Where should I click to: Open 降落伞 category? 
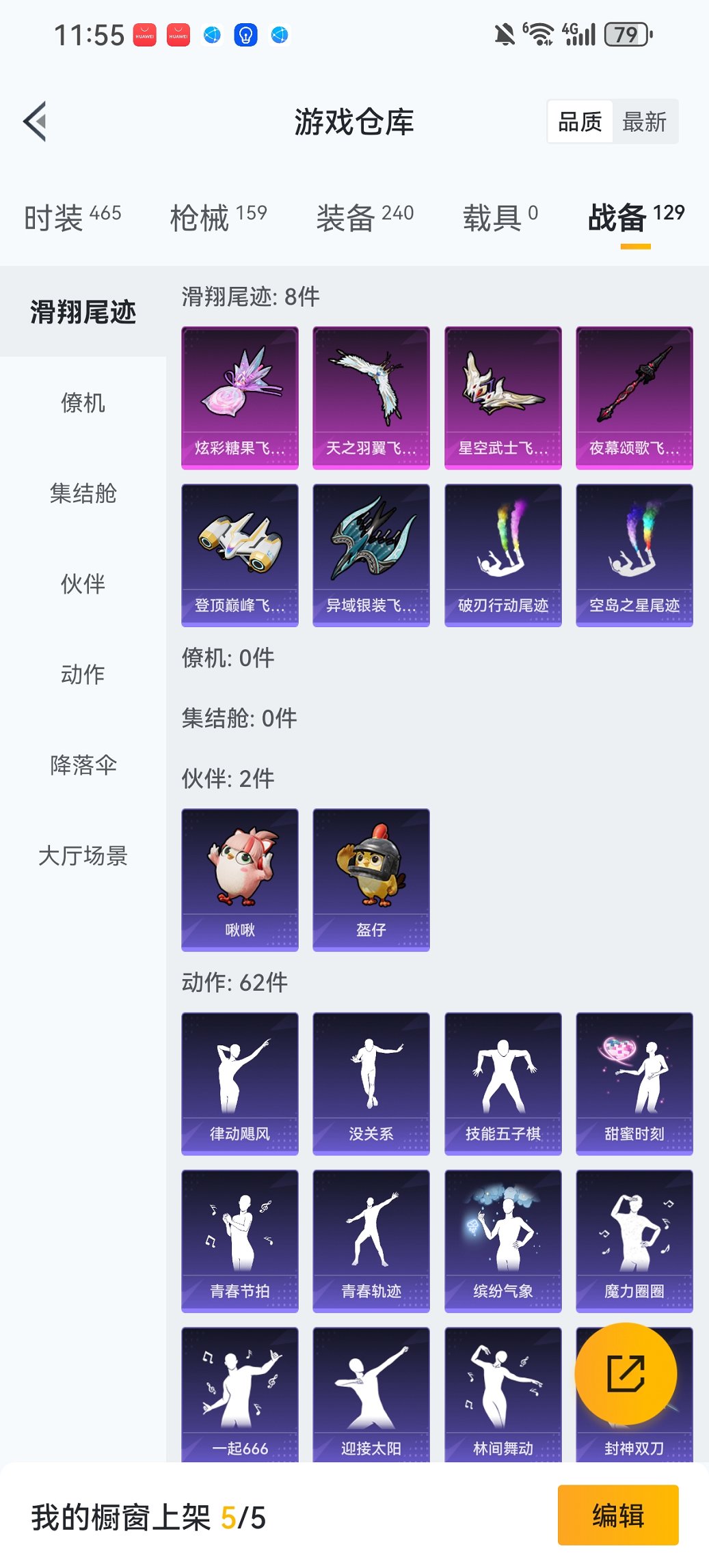click(83, 765)
